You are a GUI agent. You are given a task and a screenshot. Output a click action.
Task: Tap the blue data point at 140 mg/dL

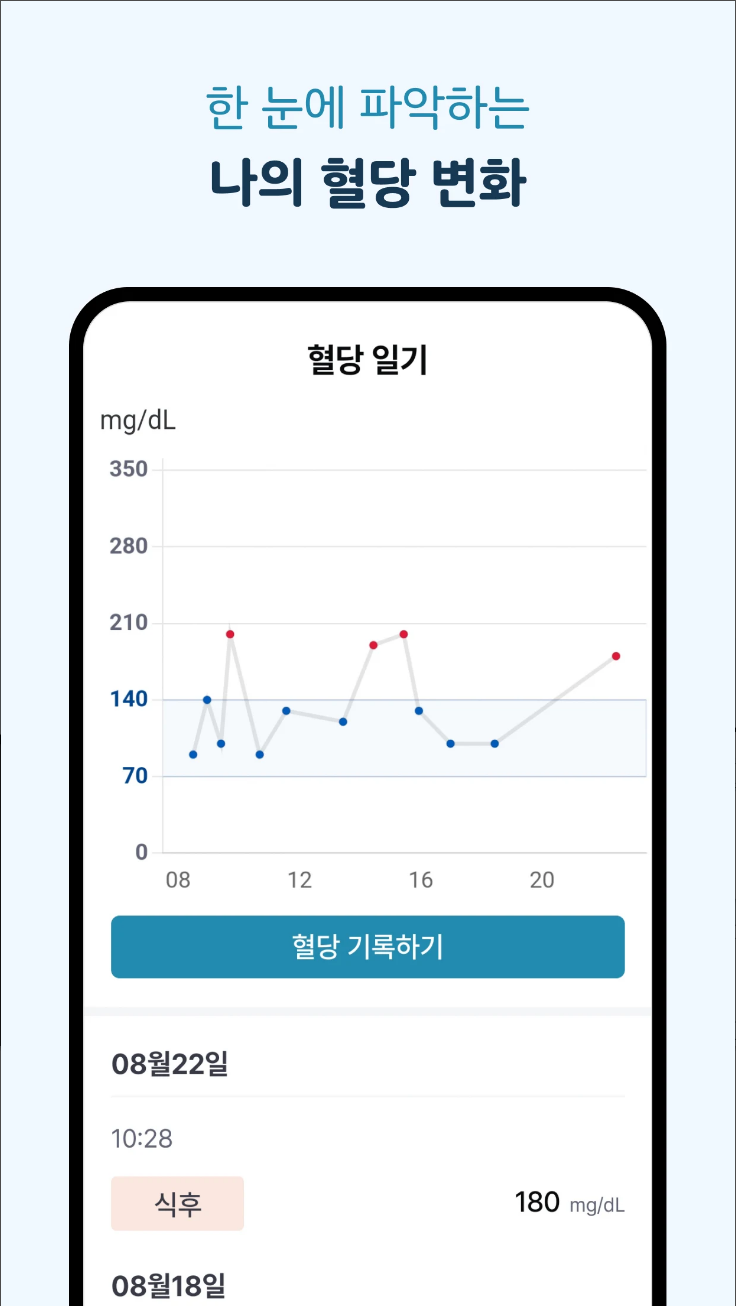[x=206, y=700]
